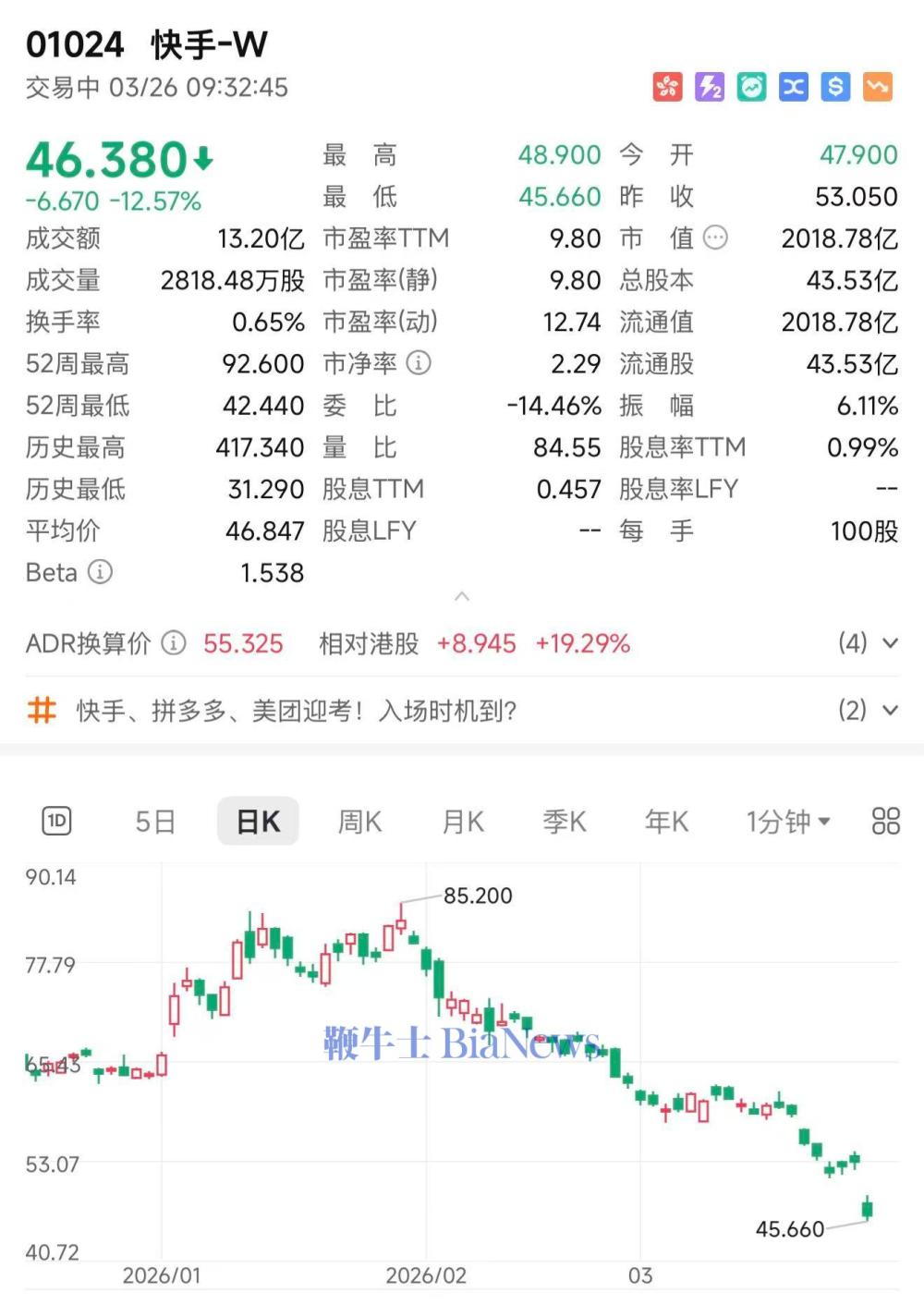
Task: Open the dollar currency conversion icon
Action: (x=834, y=87)
